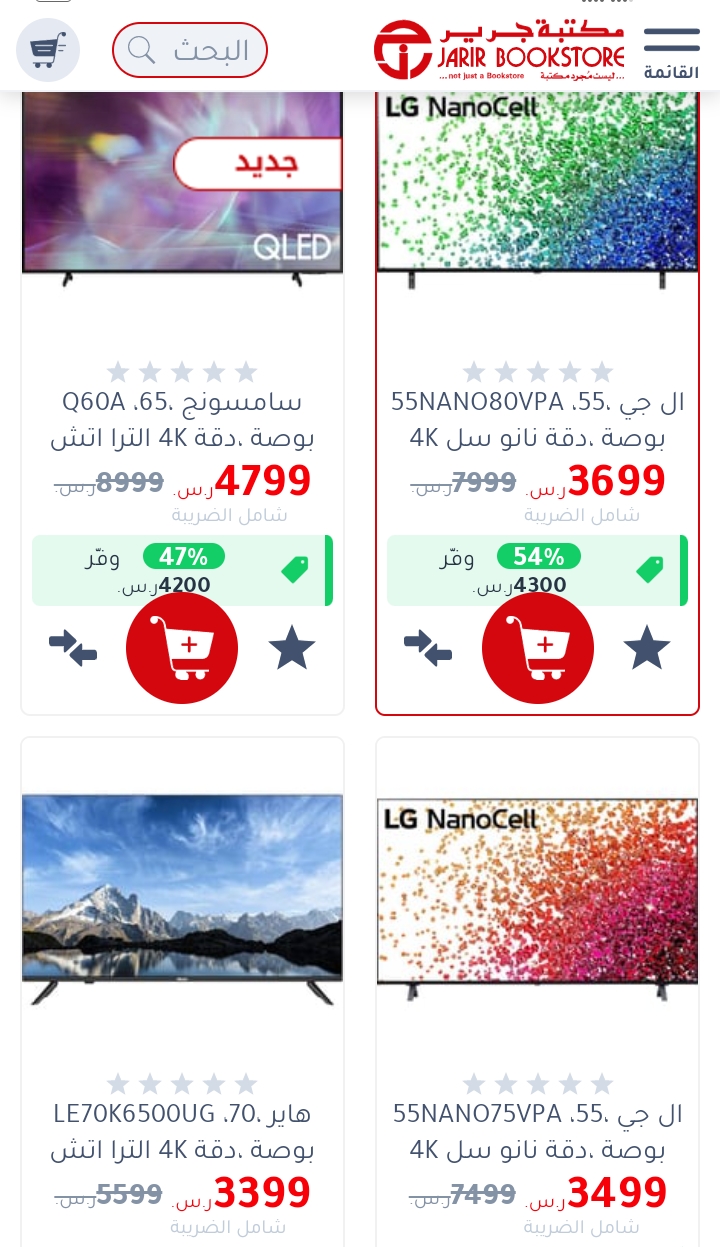Open the القائمة hamburger menu
The width and height of the screenshot is (720, 1247).
pyautogui.click(x=671, y=52)
